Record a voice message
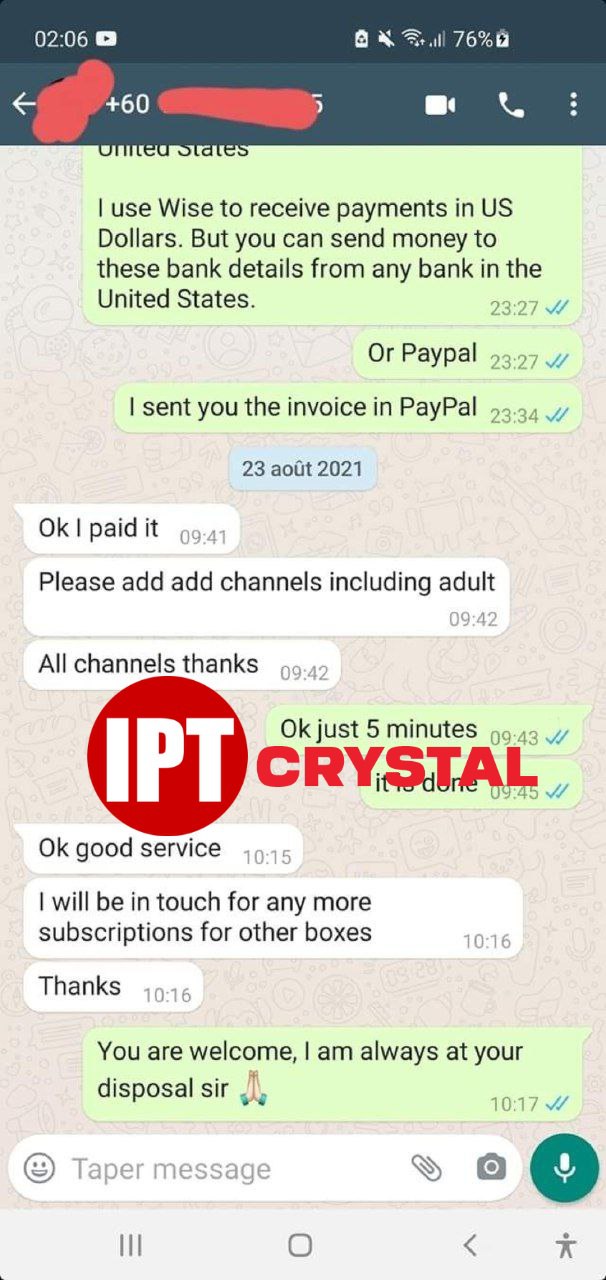The height and width of the screenshot is (1280, 606). pos(565,1167)
